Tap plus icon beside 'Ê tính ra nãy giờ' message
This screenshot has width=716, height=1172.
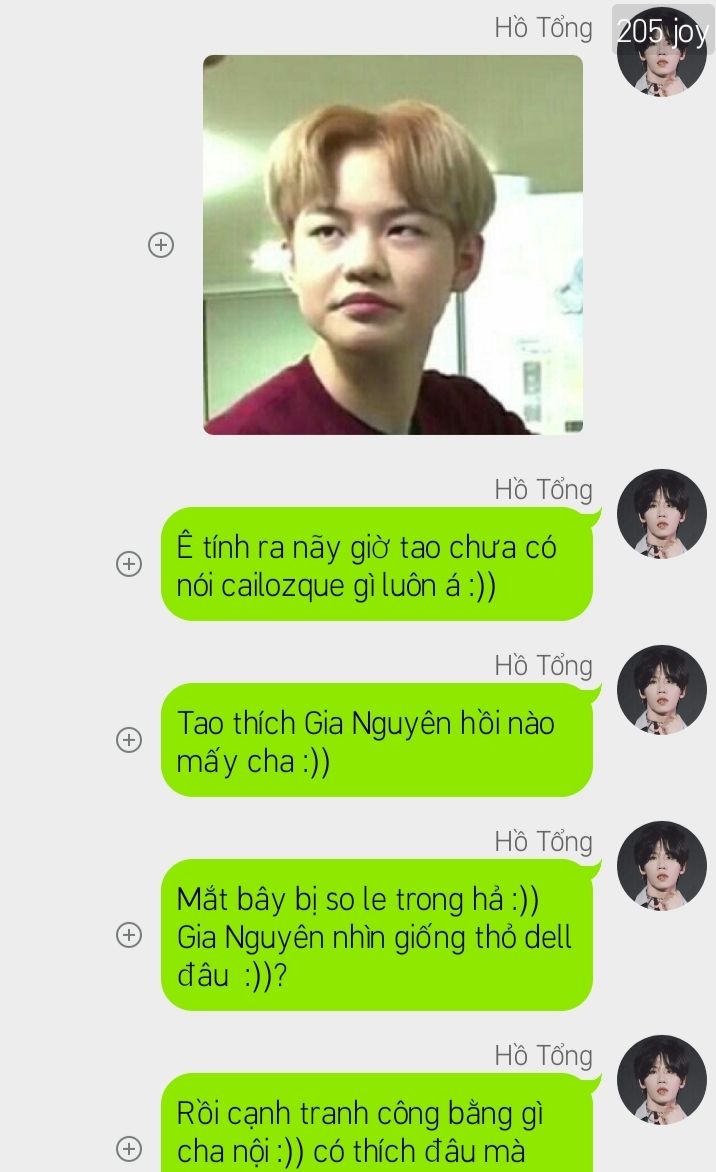[x=129, y=564]
